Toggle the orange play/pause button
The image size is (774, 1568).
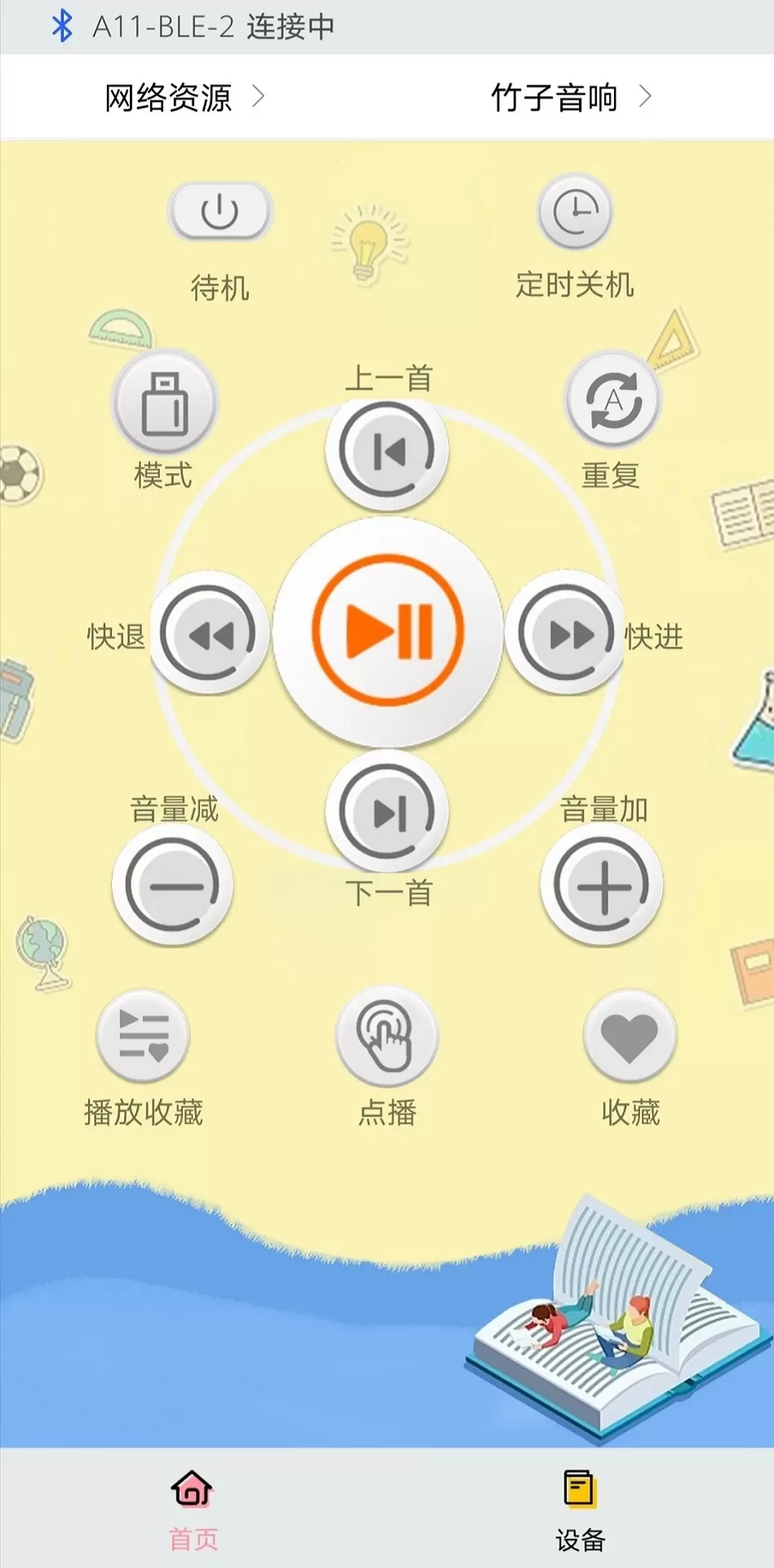click(388, 630)
